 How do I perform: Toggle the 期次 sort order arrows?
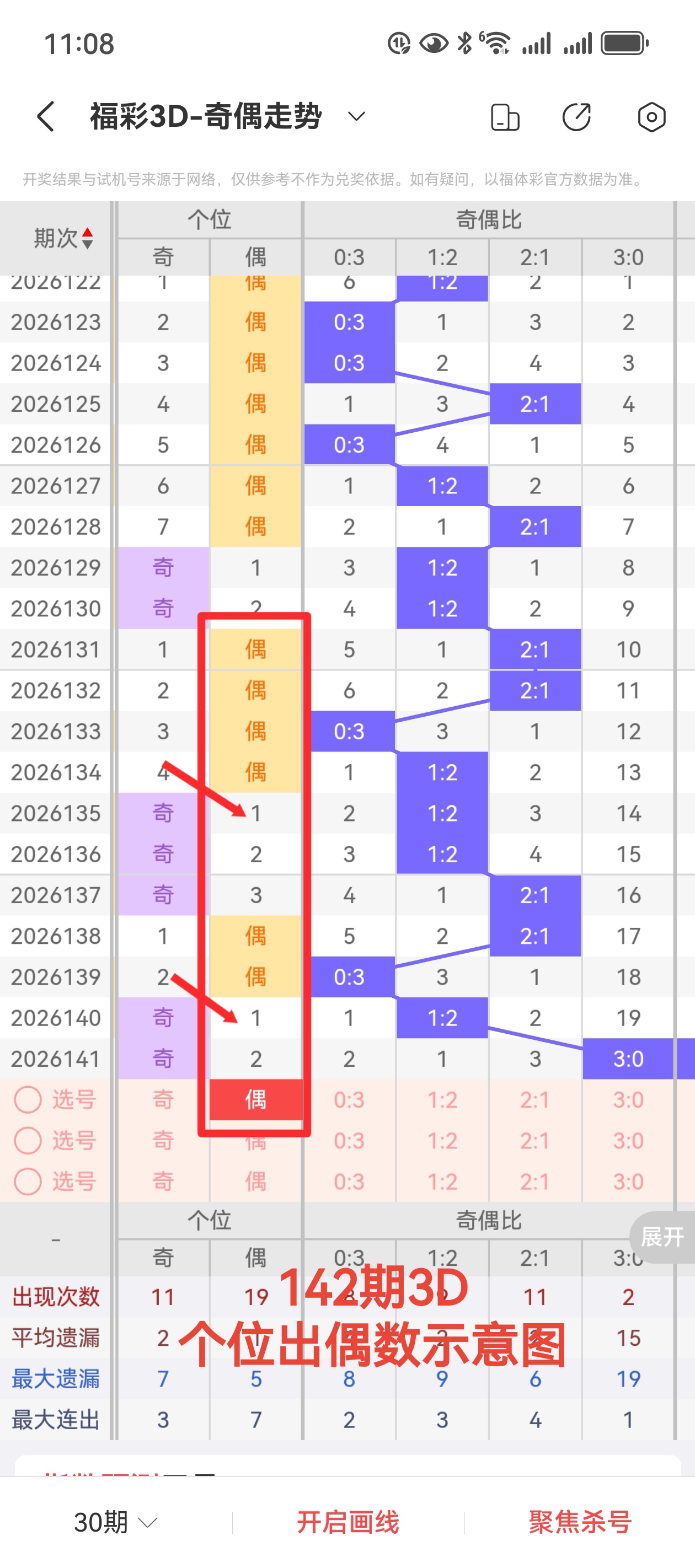coord(88,238)
